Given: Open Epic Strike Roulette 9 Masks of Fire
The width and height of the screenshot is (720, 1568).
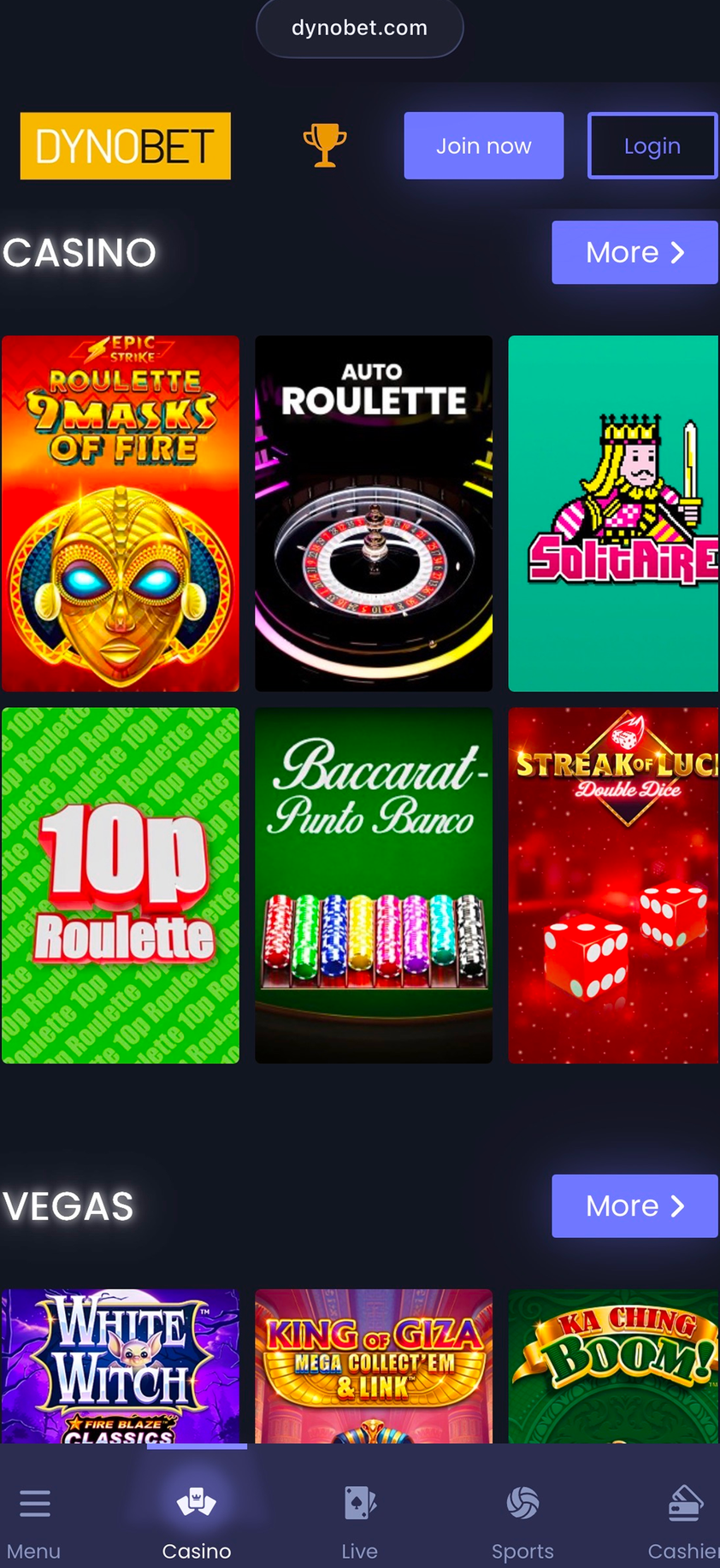Looking at the screenshot, I should pos(121,513).
